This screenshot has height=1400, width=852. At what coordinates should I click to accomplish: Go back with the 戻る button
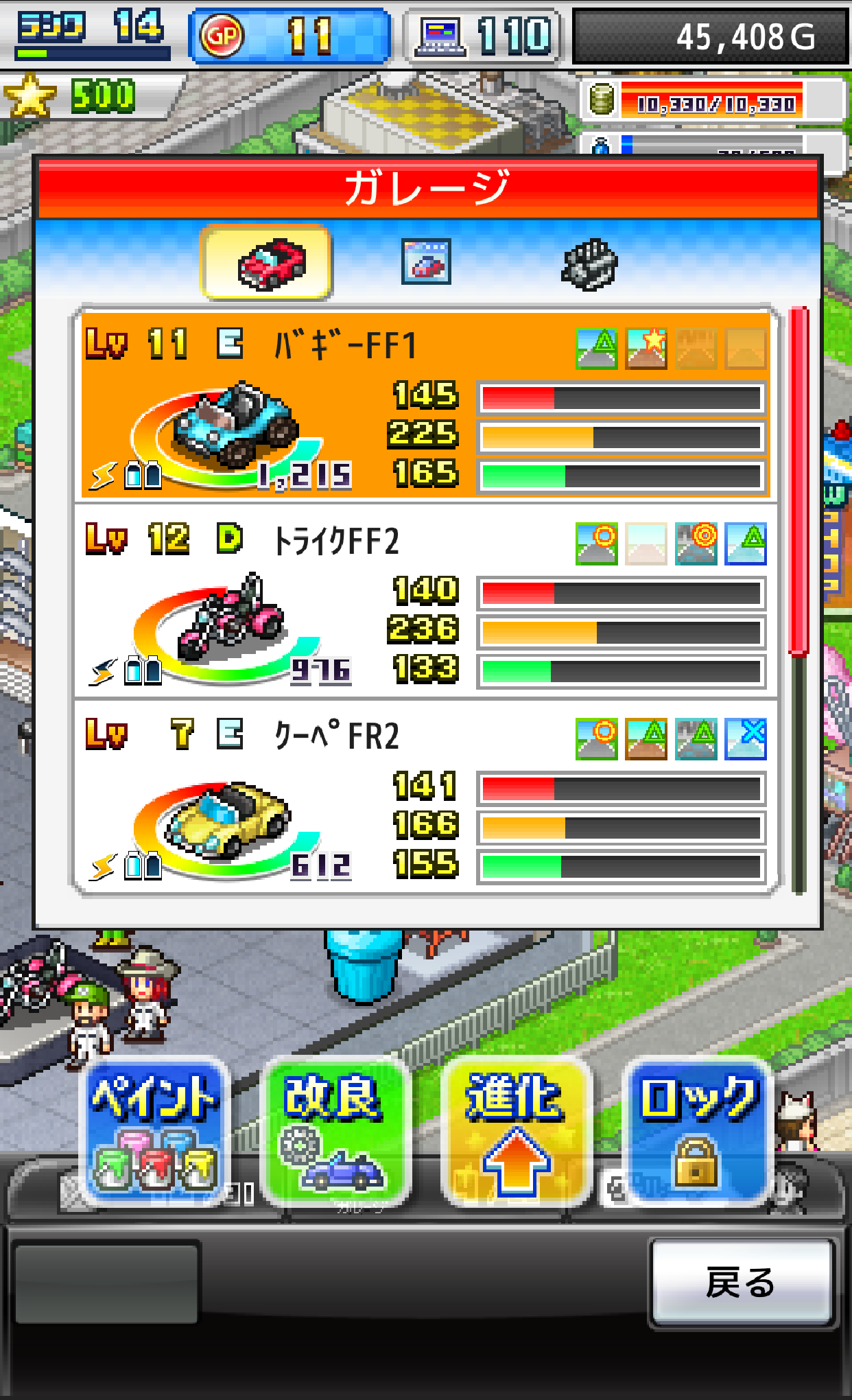[x=741, y=1283]
